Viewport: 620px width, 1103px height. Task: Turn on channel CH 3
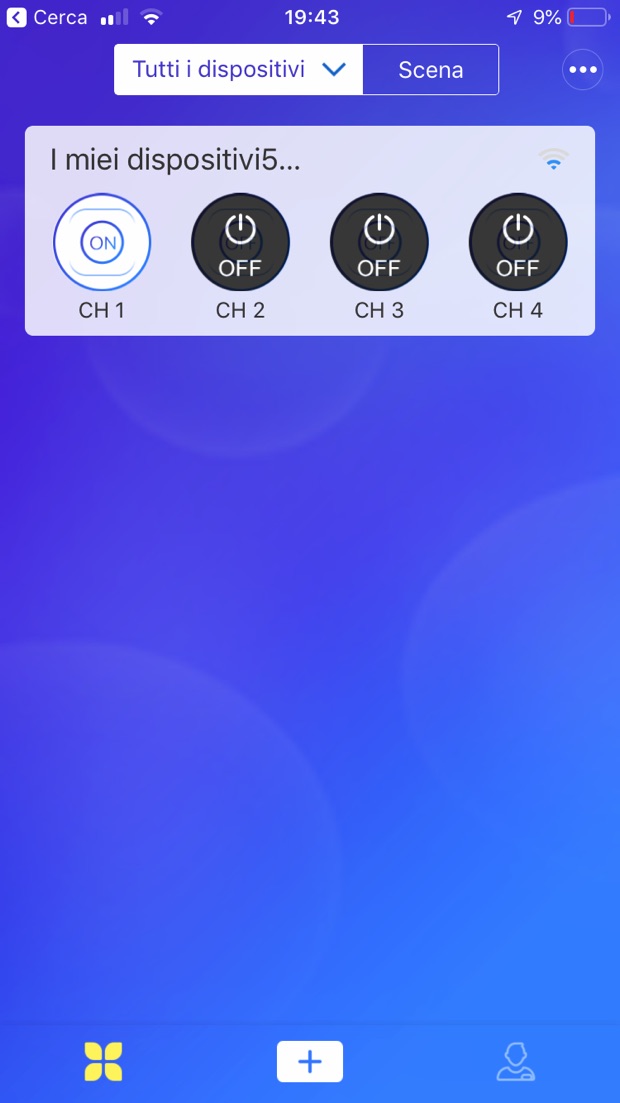coord(379,242)
